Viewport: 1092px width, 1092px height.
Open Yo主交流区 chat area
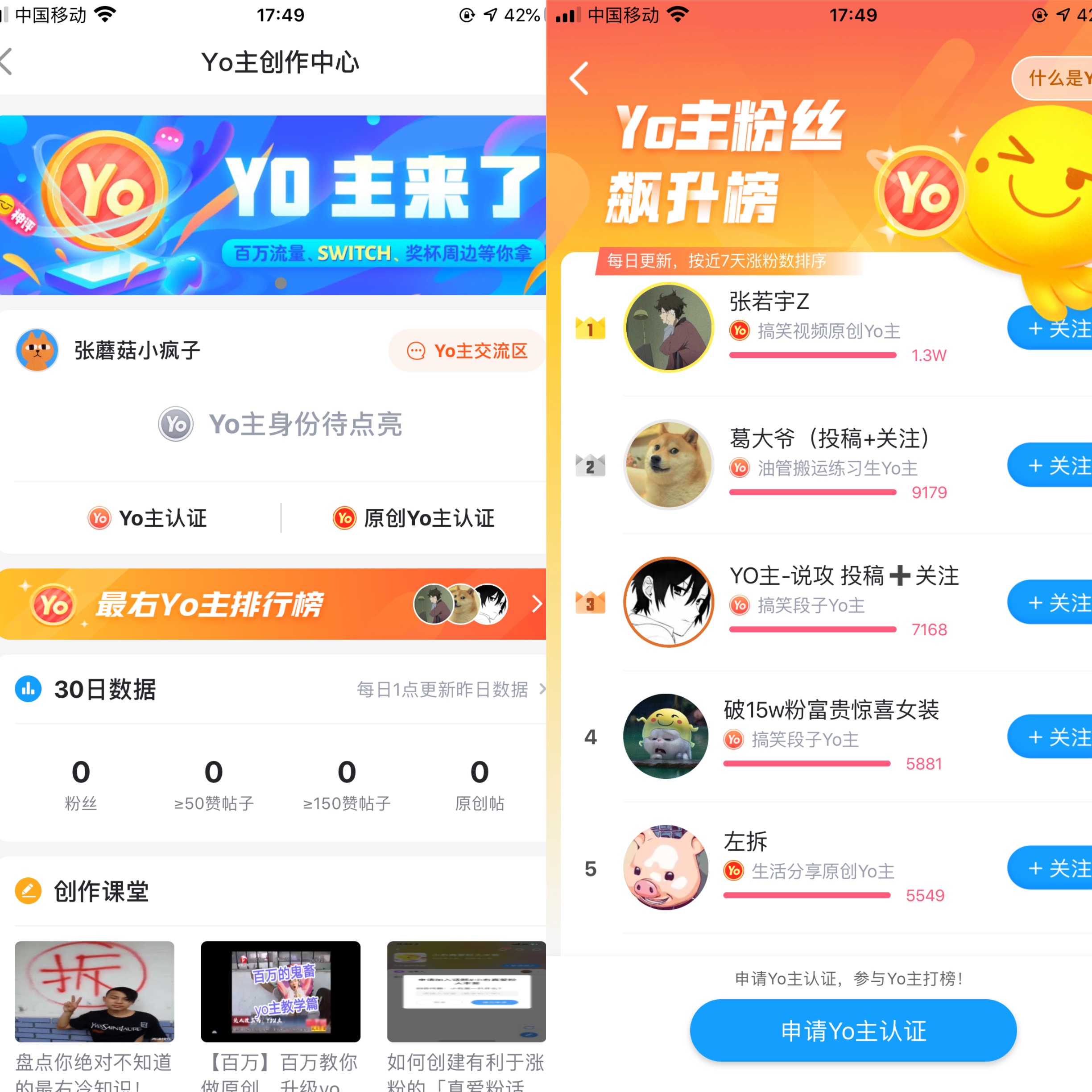tap(467, 351)
